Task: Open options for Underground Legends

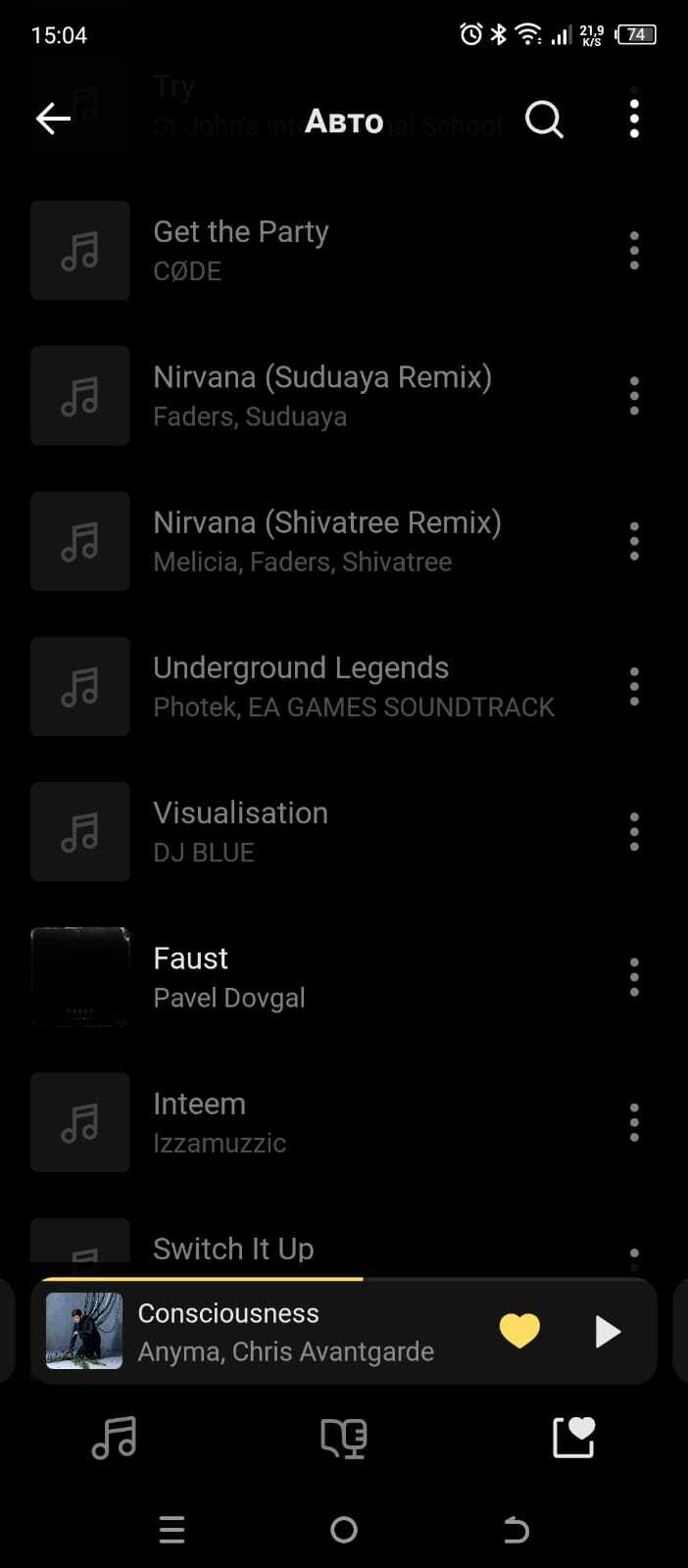Action: (634, 686)
